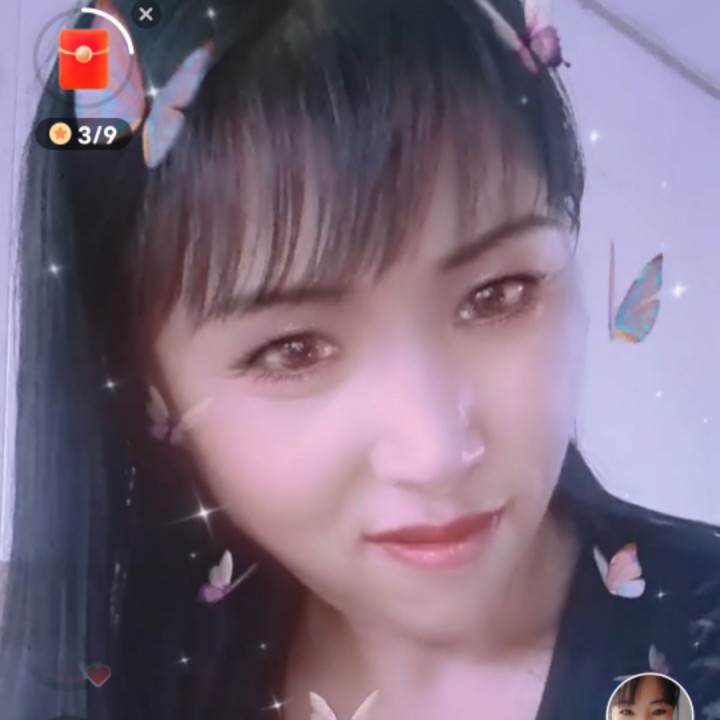Open the red envelope reward widget
Screen dimensions: 720x720
(84, 59)
